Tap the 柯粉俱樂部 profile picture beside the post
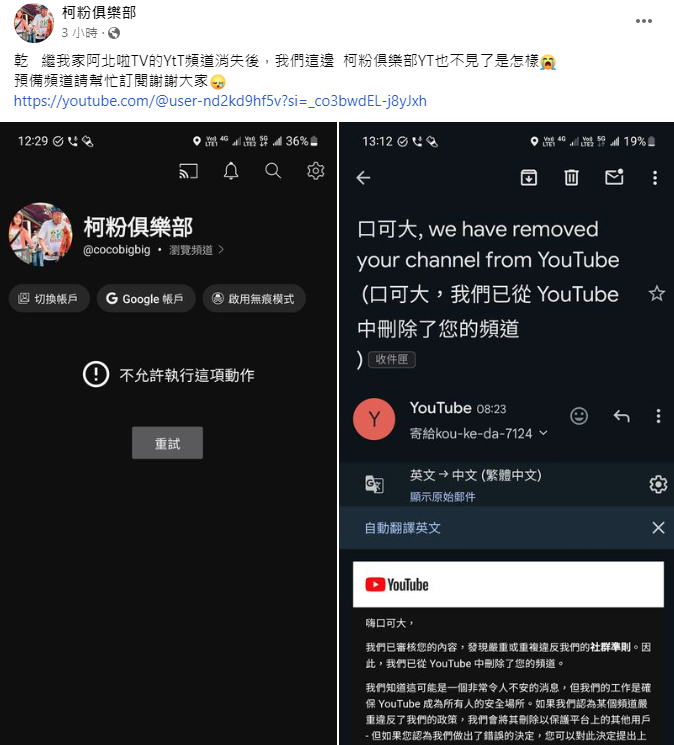This screenshot has height=745, width=674. [33, 22]
